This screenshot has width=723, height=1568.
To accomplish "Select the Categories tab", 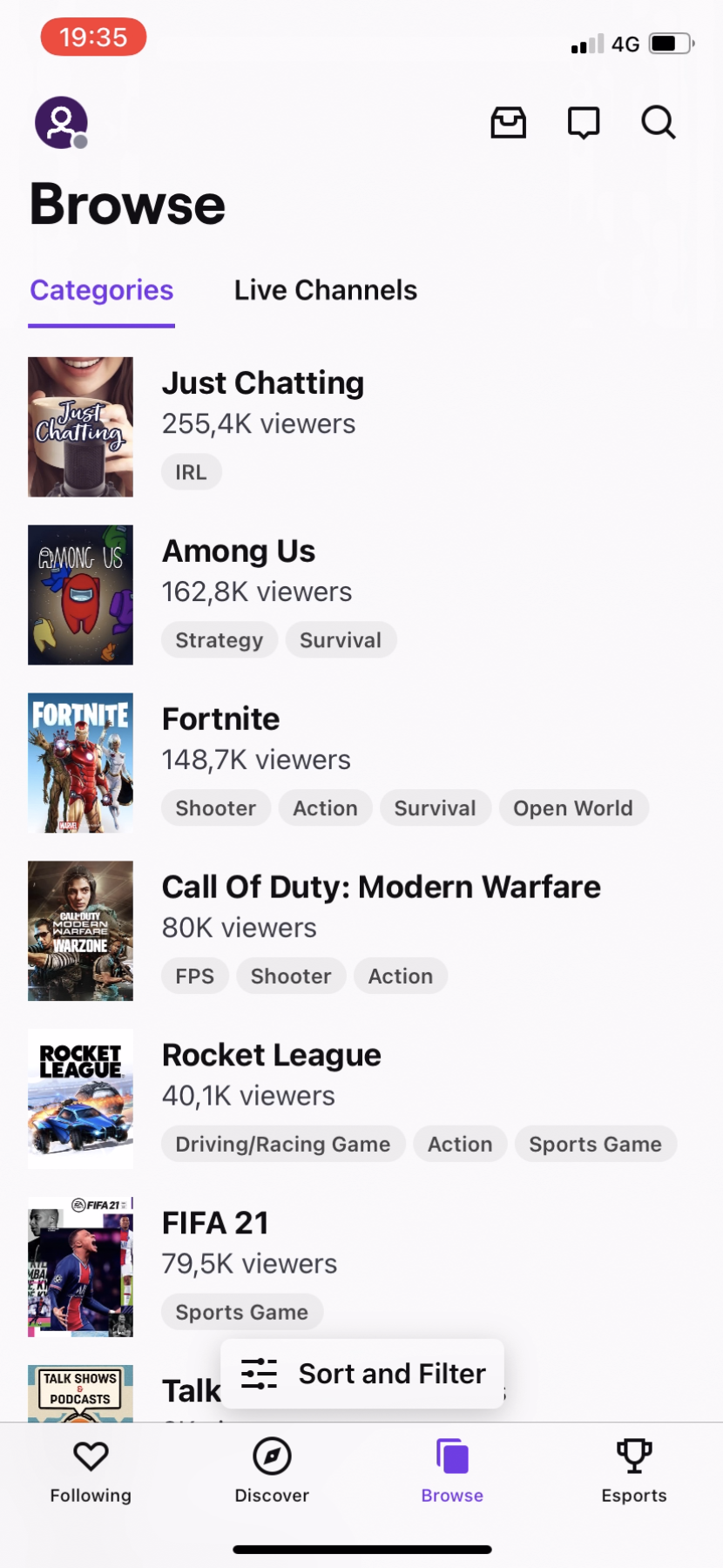I will click(x=100, y=289).
